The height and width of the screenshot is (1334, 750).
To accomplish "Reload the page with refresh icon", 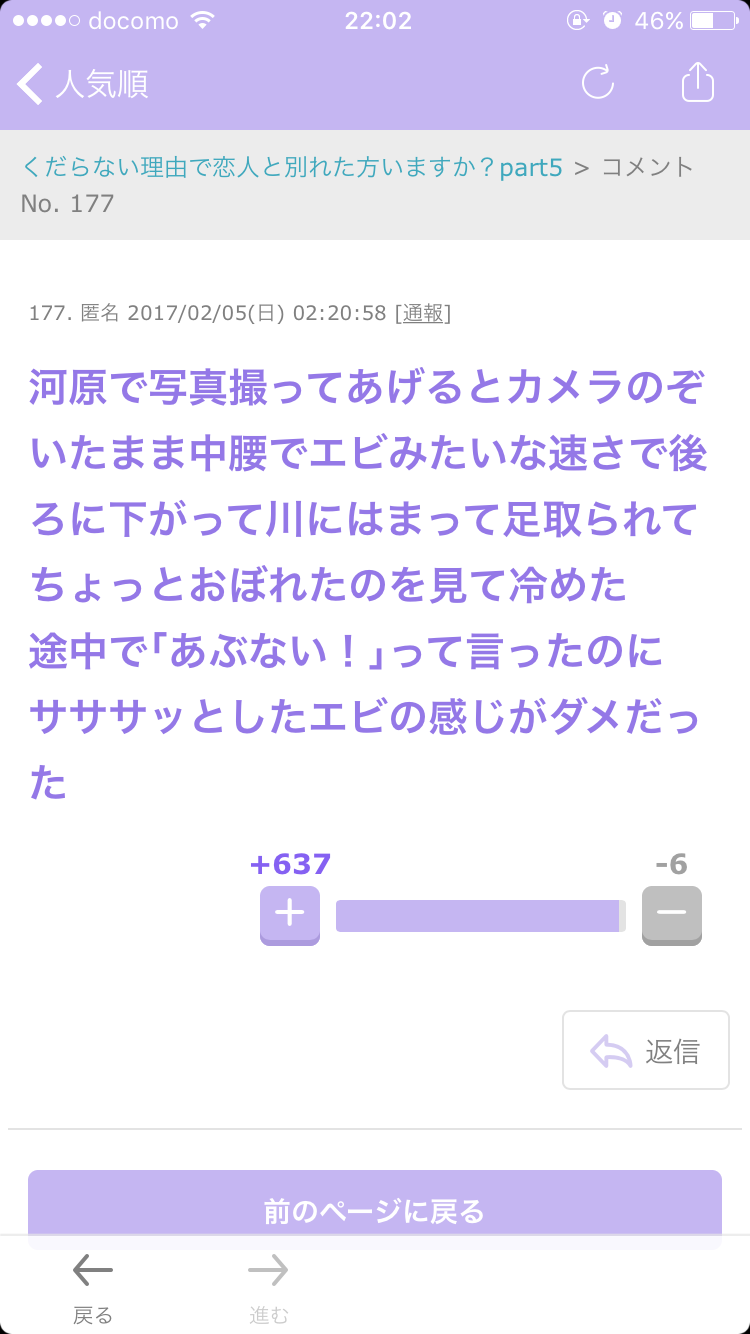I will tap(598, 82).
